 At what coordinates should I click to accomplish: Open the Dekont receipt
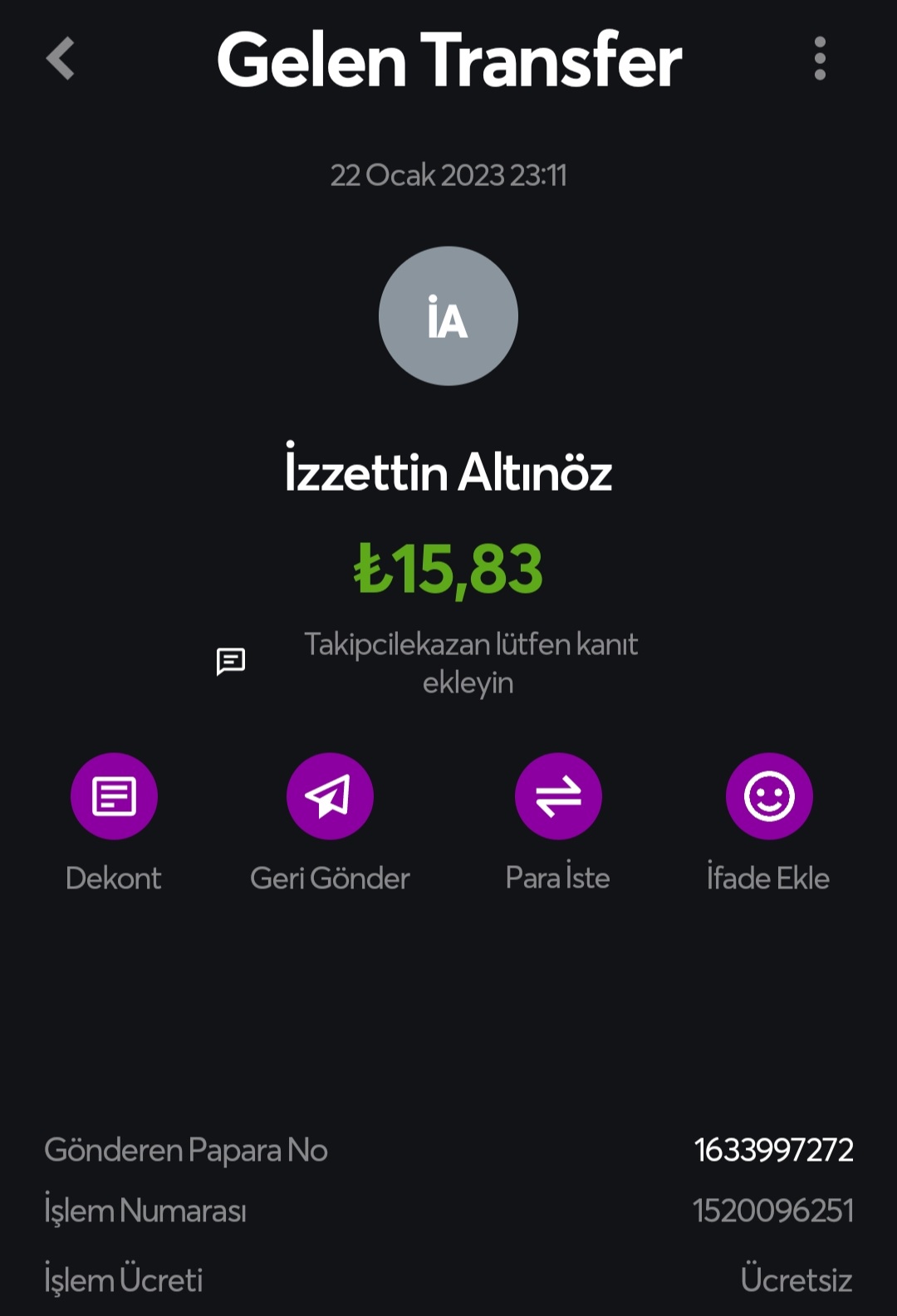coord(114,796)
